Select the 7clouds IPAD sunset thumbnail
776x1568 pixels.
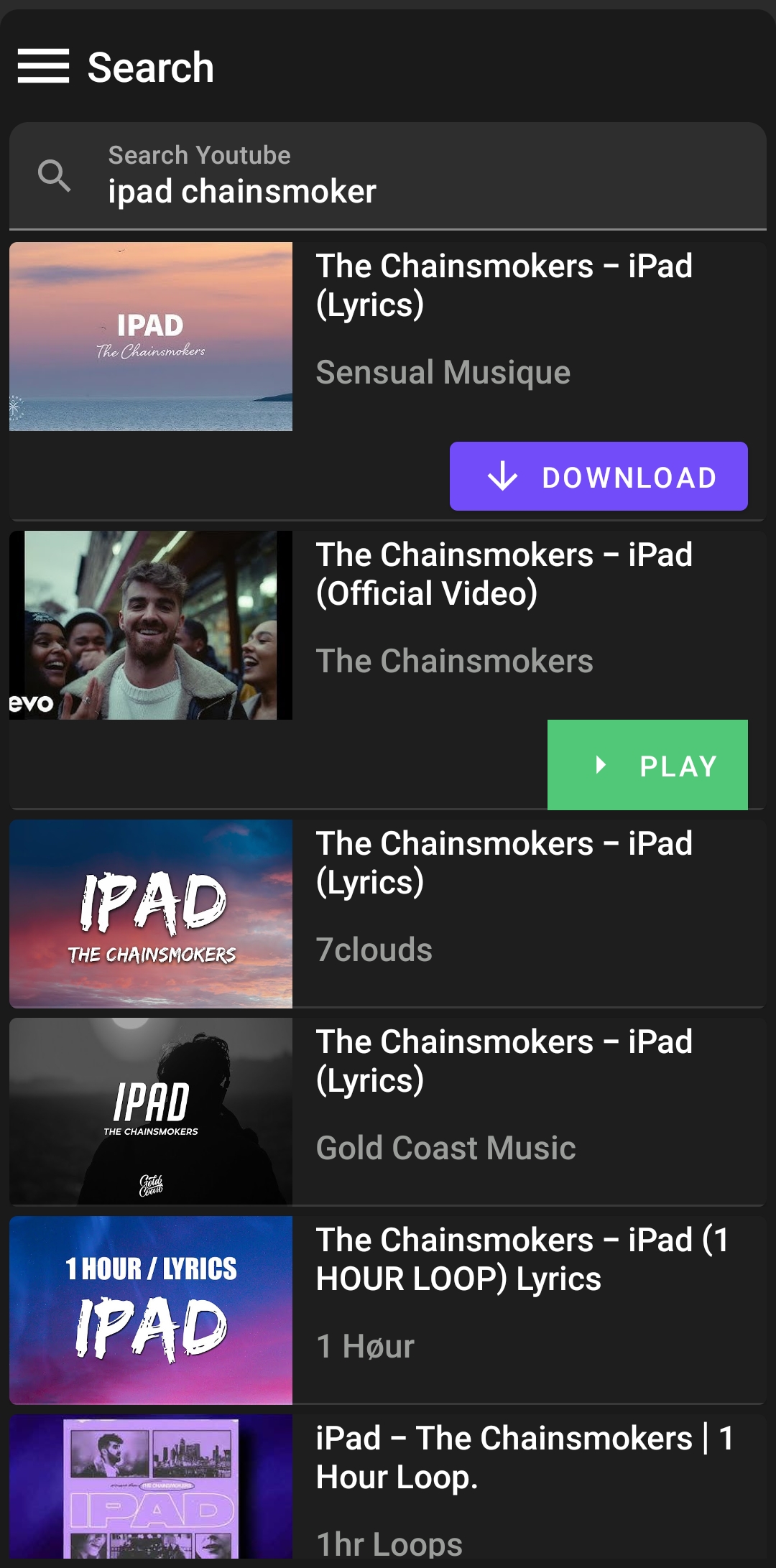(150, 913)
